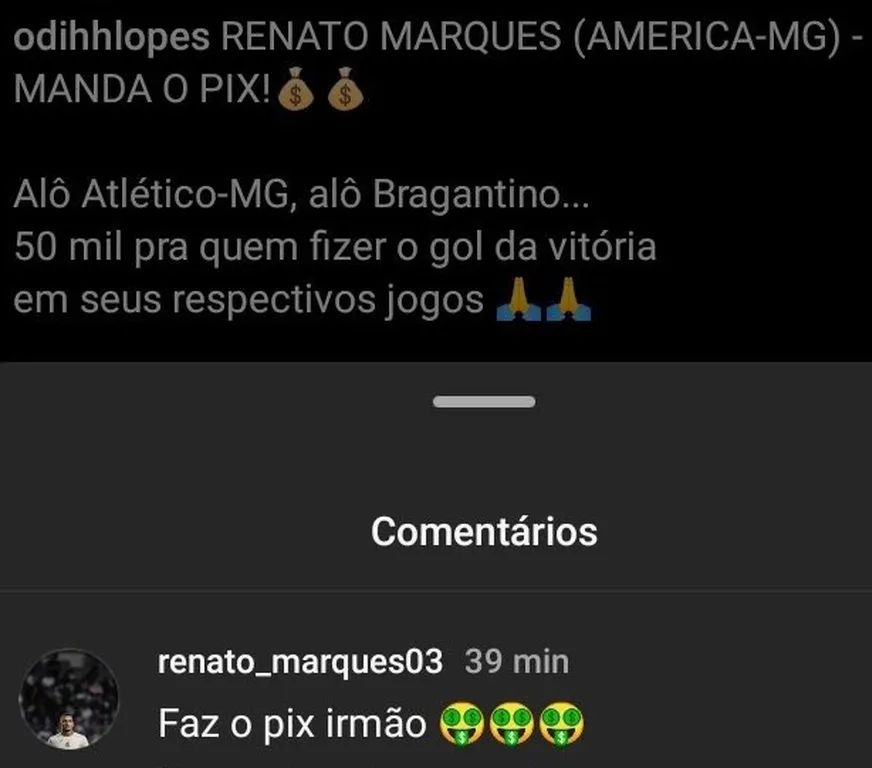
Task: Open renato_marques03 profile picture
Action: pos(69,699)
